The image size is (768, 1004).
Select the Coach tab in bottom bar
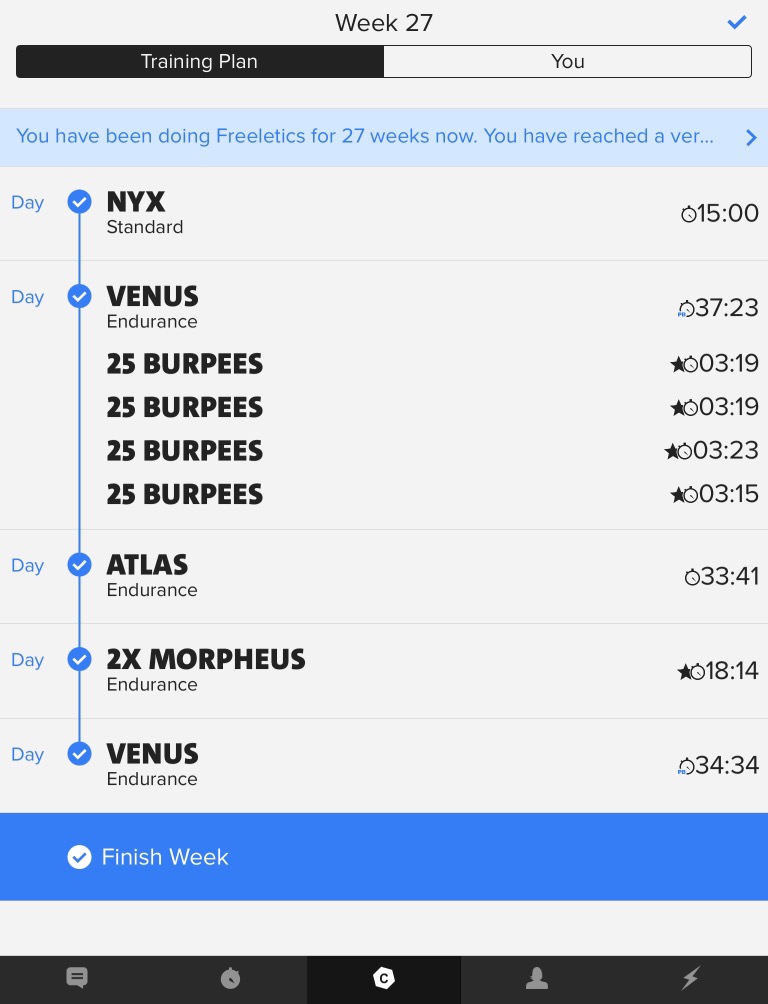click(x=384, y=979)
